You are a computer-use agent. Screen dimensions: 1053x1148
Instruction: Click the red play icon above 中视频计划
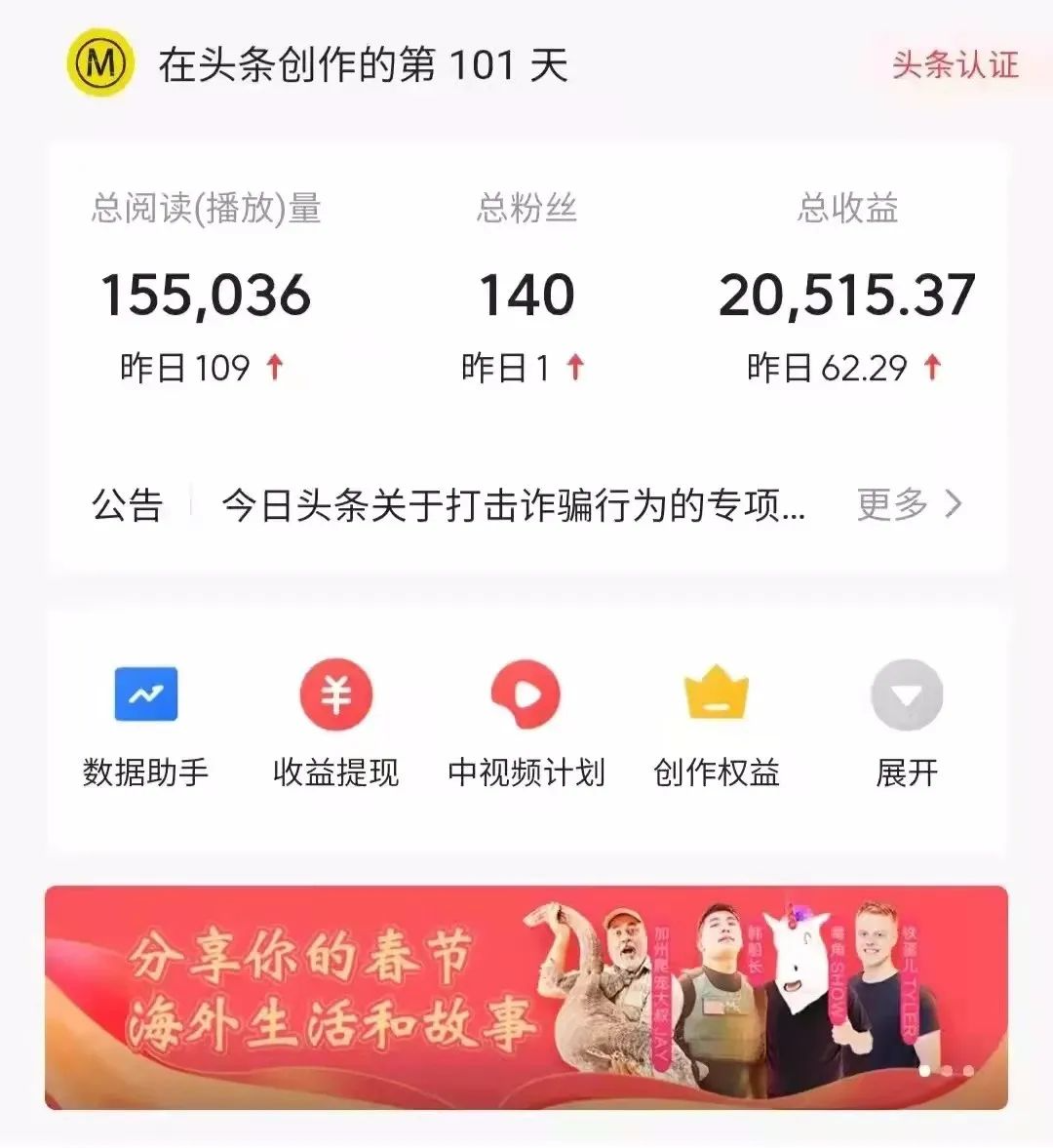[x=527, y=695]
